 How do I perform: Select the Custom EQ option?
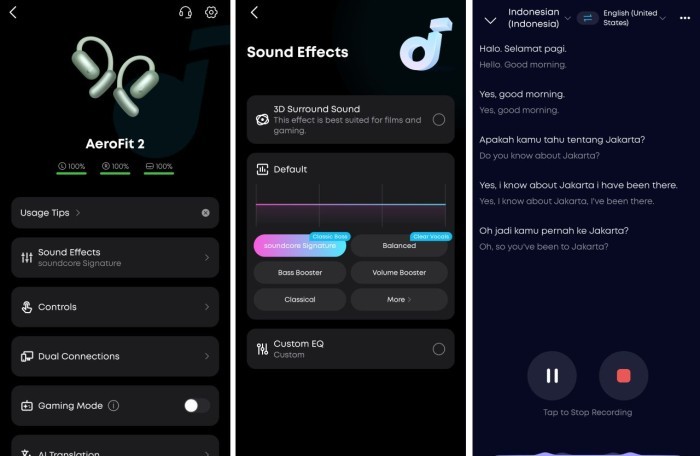[438, 349]
